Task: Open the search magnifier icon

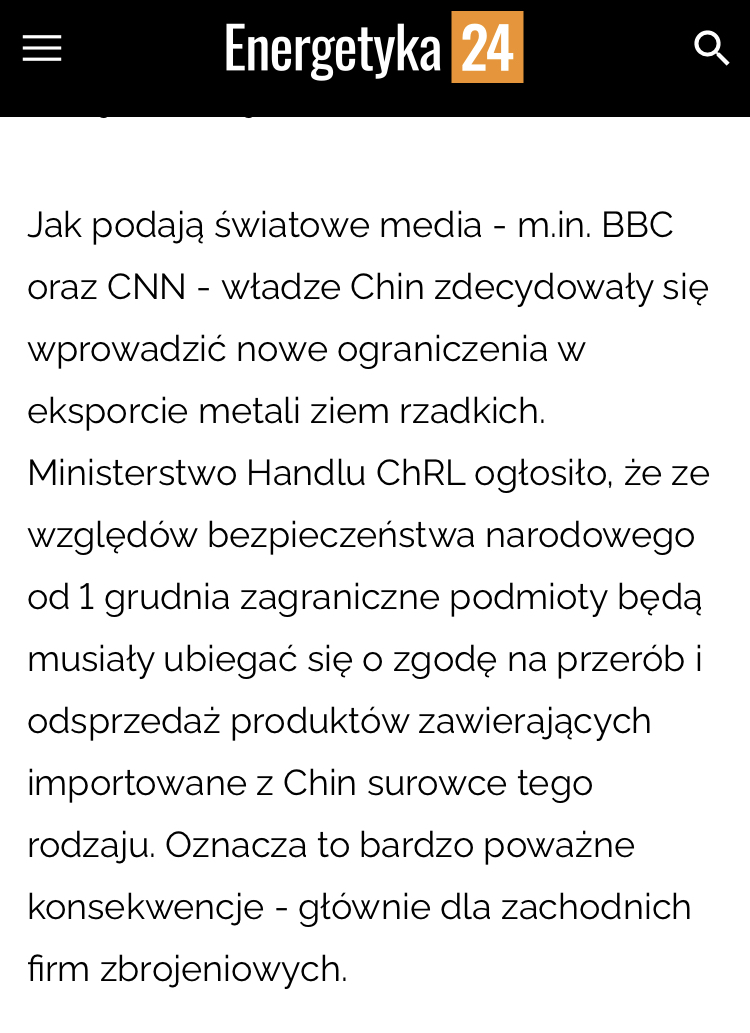Action: [x=711, y=48]
